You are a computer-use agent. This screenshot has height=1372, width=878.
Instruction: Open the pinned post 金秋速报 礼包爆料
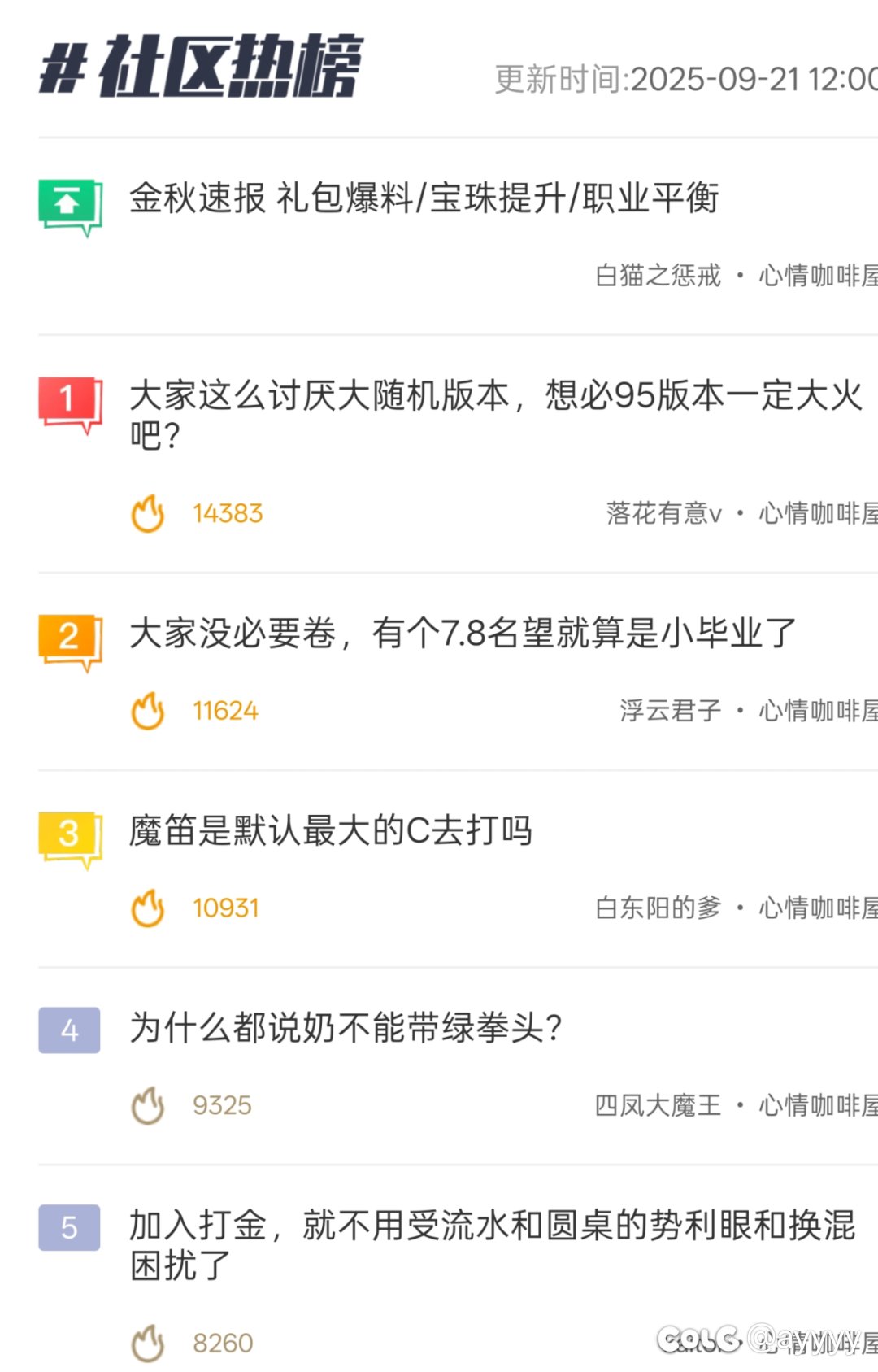click(x=424, y=198)
